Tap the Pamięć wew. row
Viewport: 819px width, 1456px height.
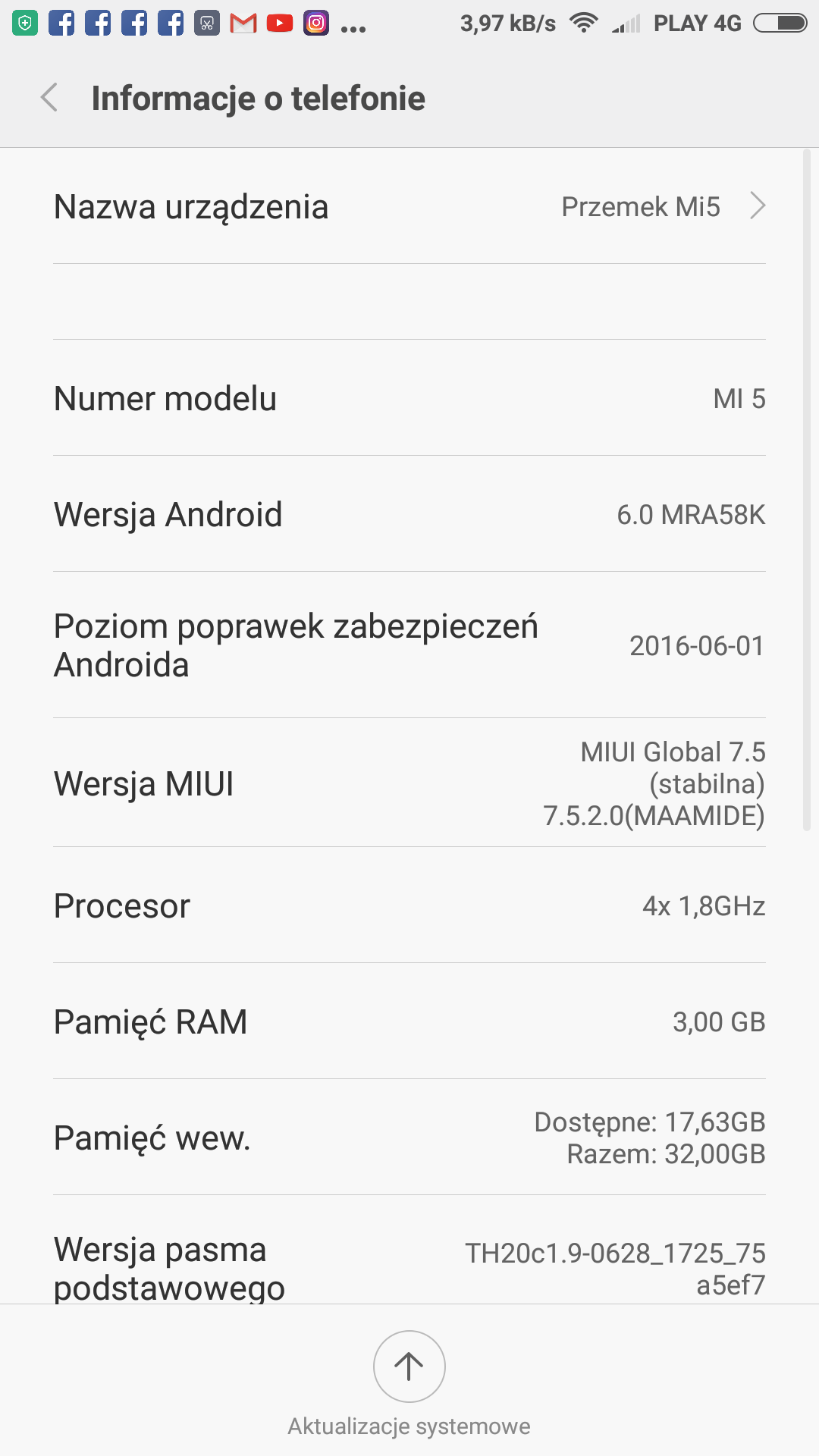point(409,1137)
